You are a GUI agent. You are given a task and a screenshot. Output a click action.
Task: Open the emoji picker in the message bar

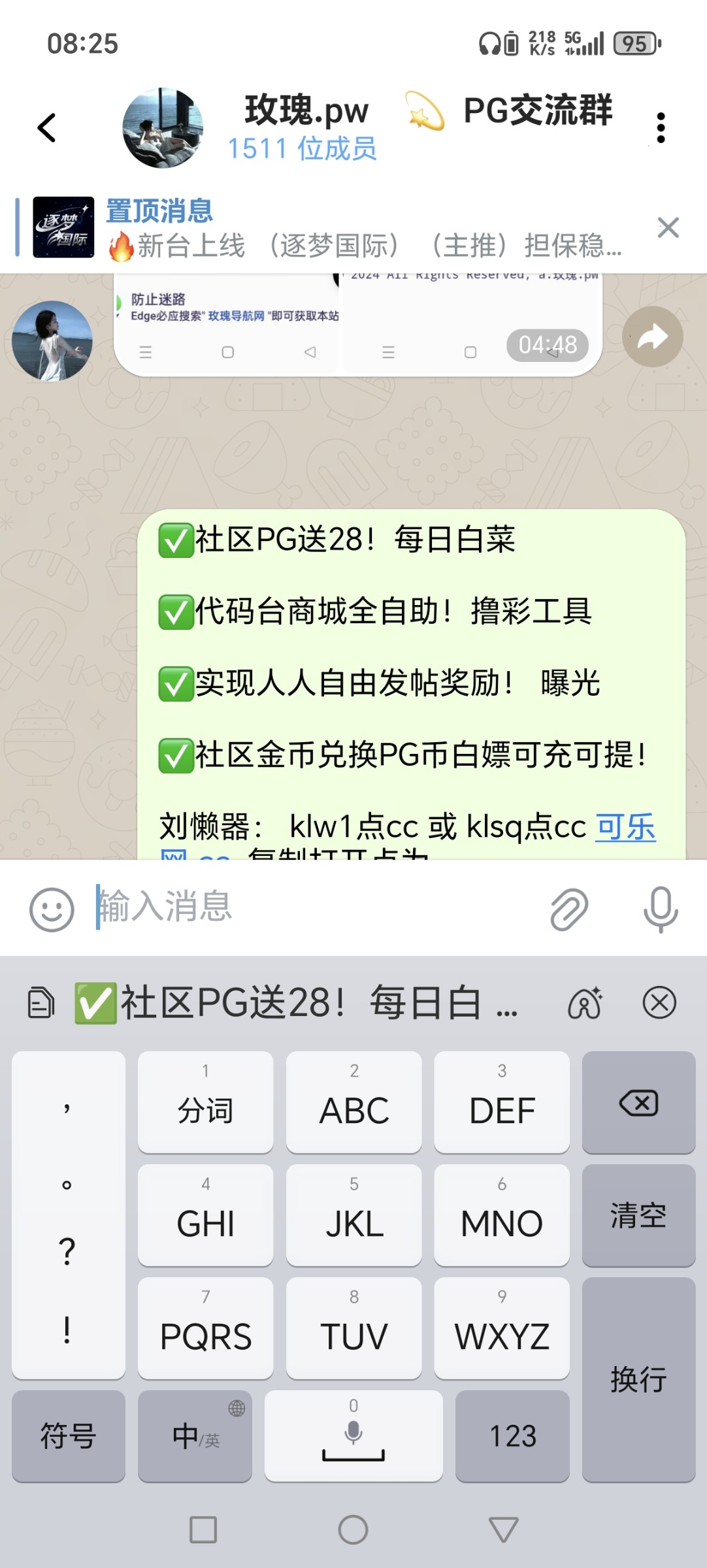coord(52,907)
